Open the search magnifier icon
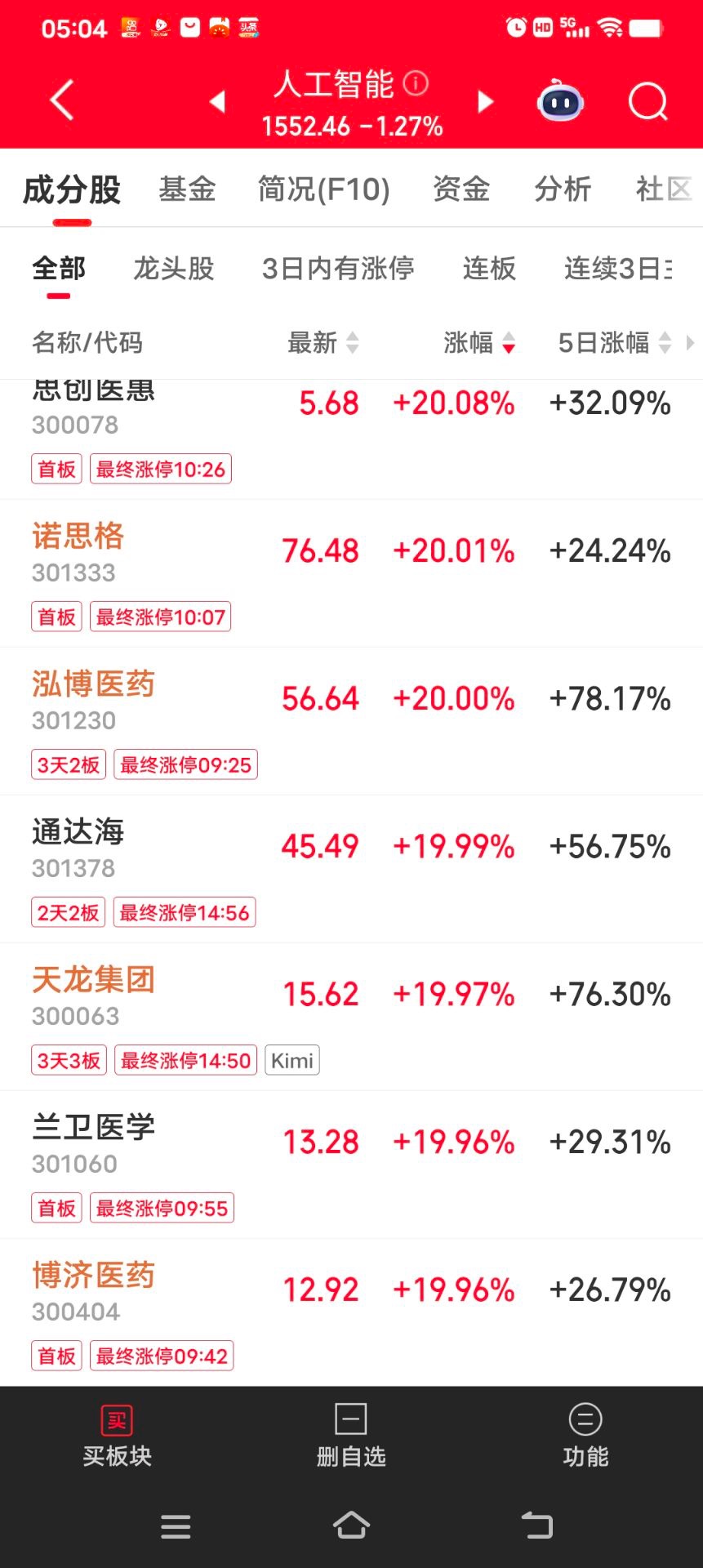 647,102
